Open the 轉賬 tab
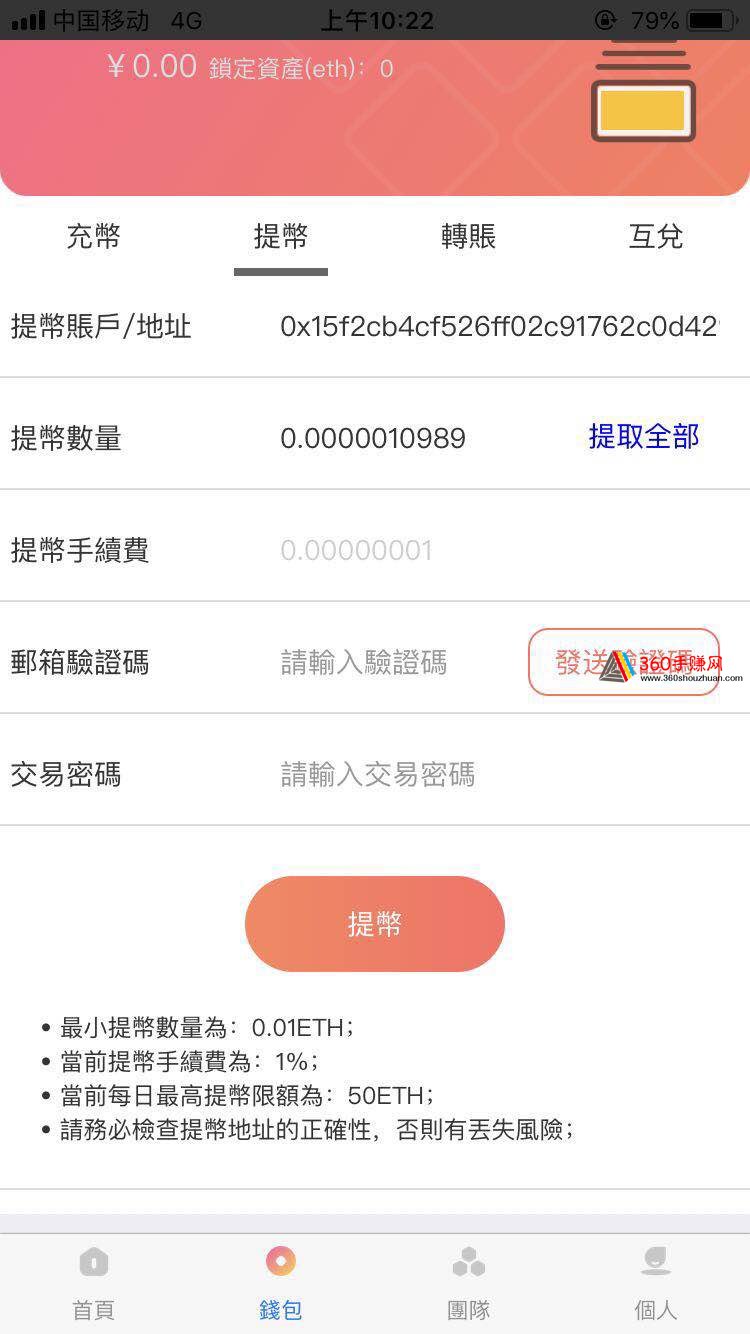The height and width of the screenshot is (1334, 750). 468,237
